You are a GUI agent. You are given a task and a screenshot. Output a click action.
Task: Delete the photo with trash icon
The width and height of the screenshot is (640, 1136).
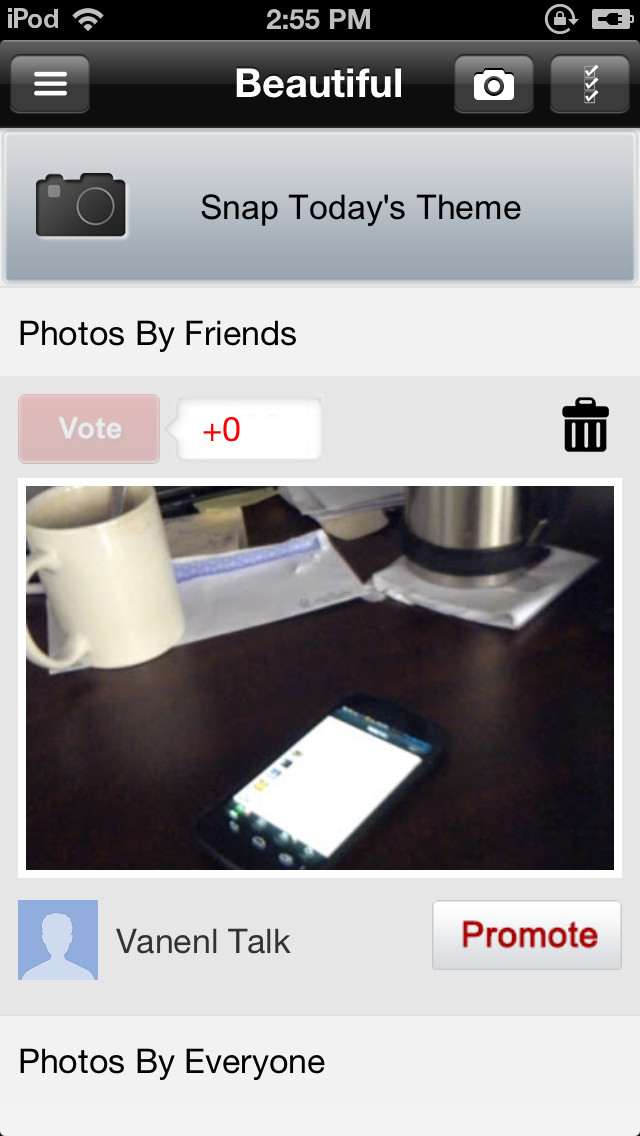pyautogui.click(x=586, y=425)
